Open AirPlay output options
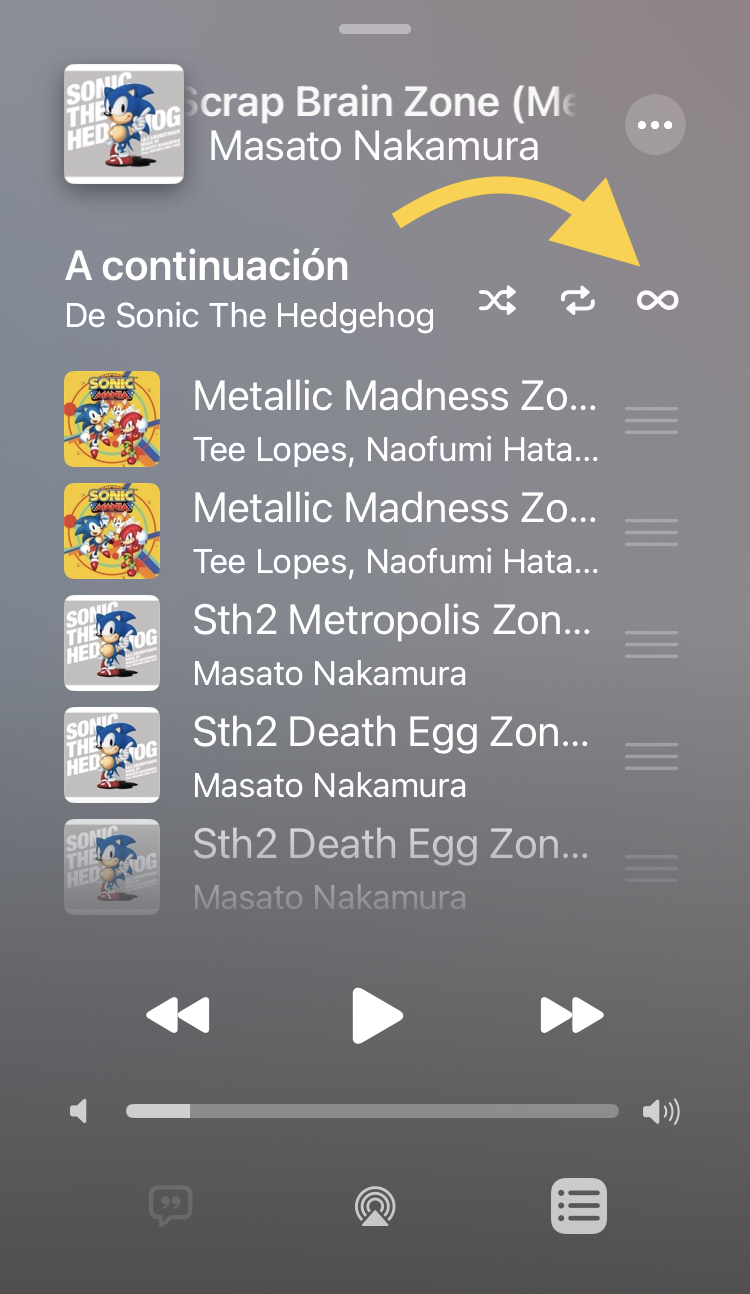The width and height of the screenshot is (750, 1294). (375, 1206)
